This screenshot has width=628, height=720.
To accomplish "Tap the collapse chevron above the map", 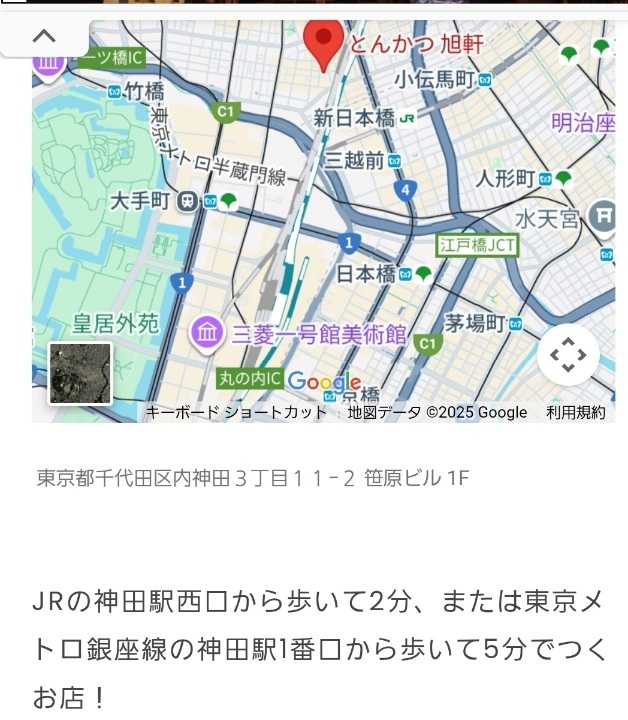I will tap(44, 38).
